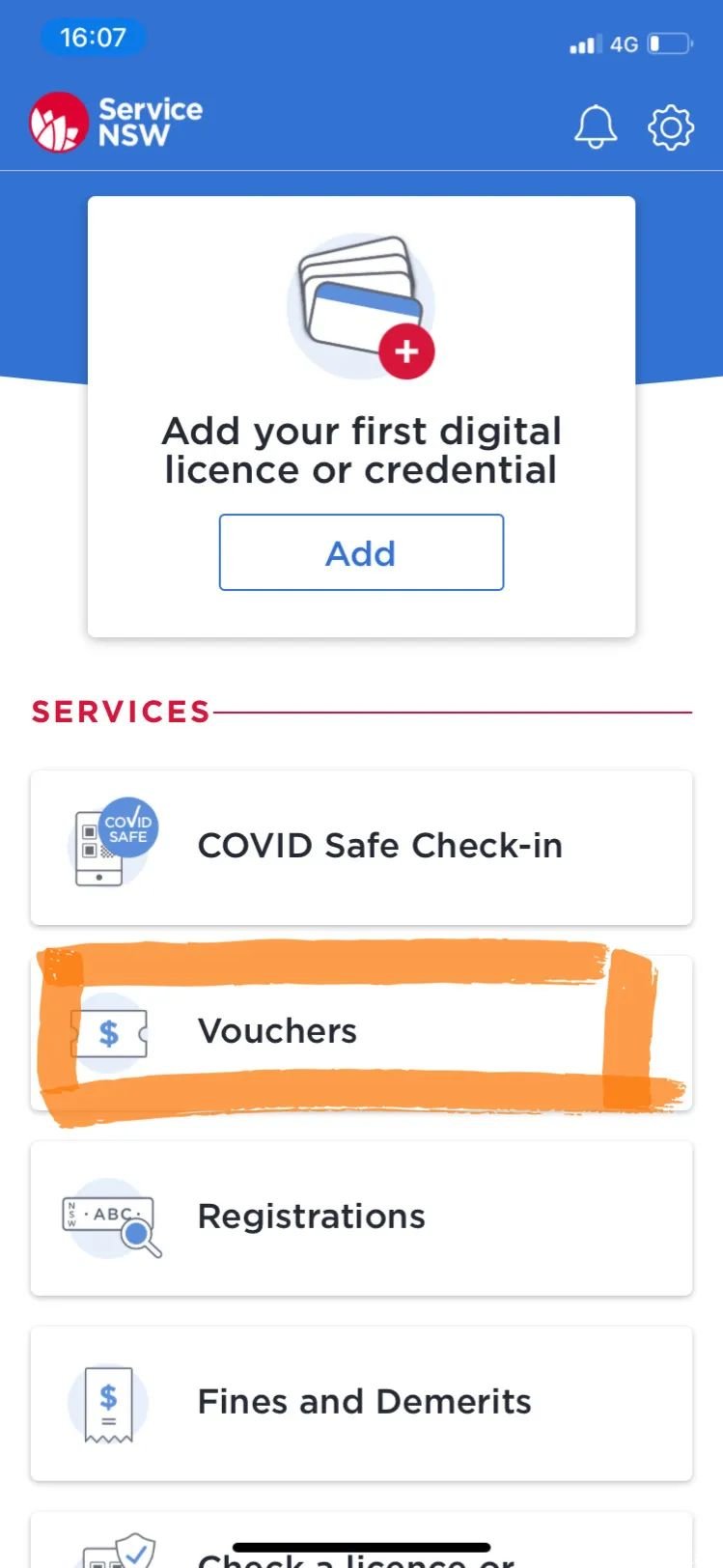723x1568 pixels.
Task: Open the settings gear
Action: (670, 126)
